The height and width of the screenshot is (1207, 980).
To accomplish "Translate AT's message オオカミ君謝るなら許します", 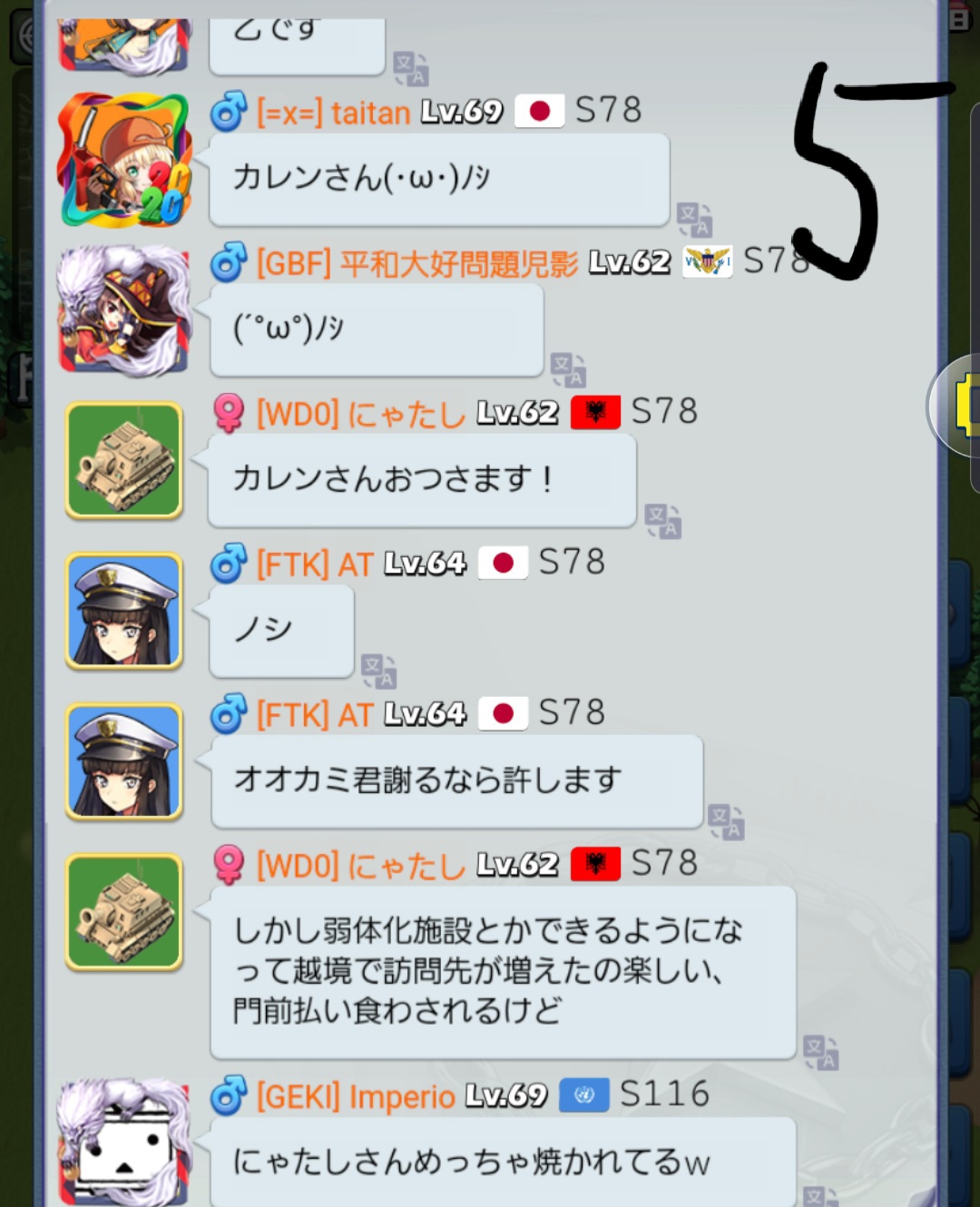I will tap(727, 821).
